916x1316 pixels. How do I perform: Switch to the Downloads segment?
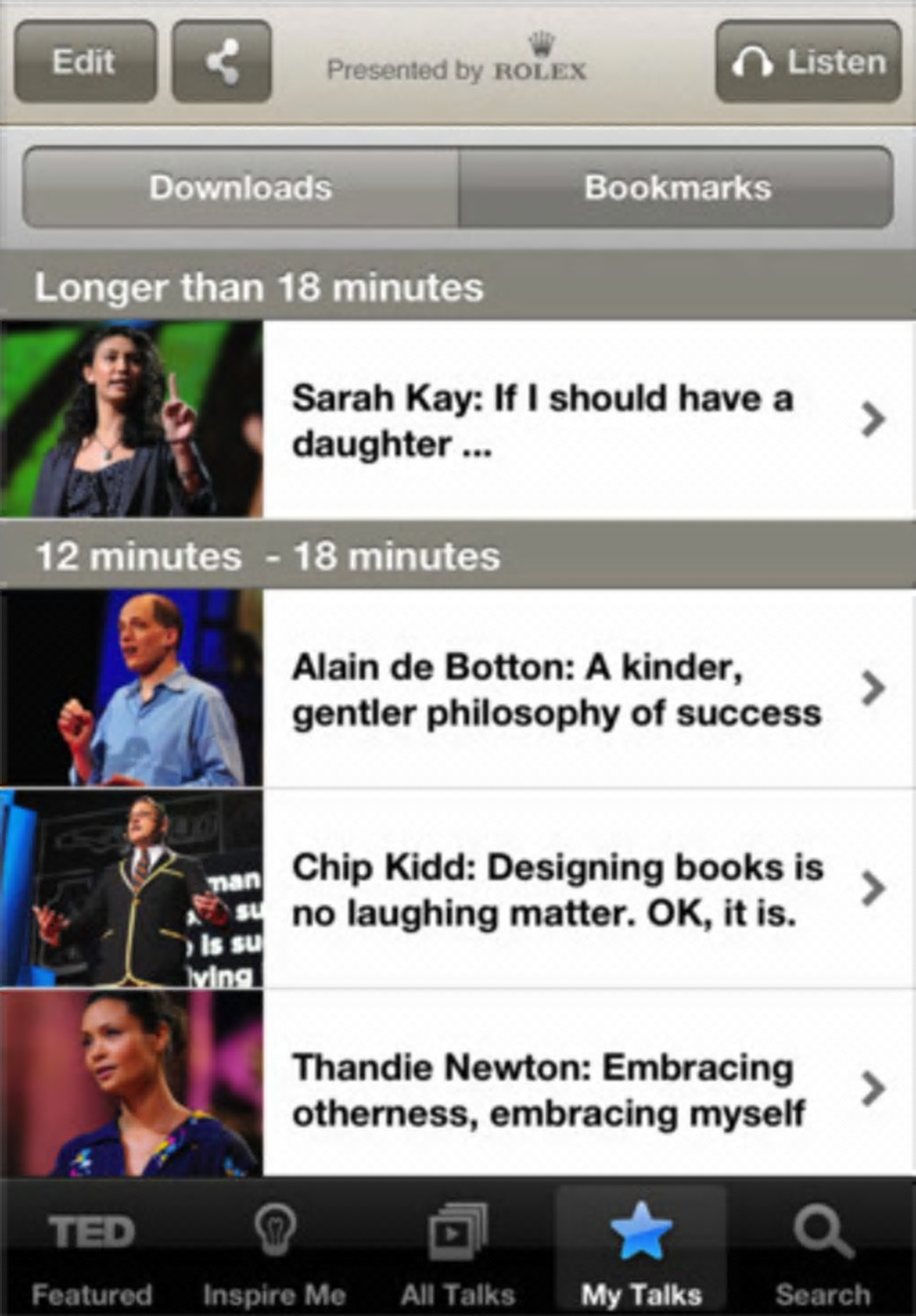pyautogui.click(x=241, y=188)
